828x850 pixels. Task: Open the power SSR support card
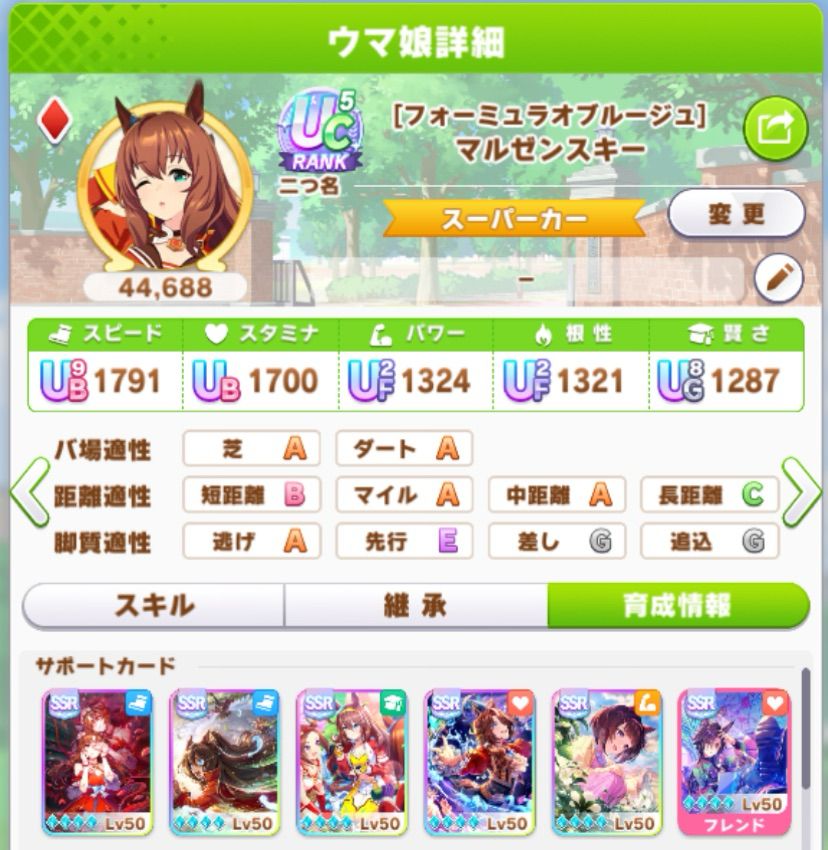coord(607,762)
